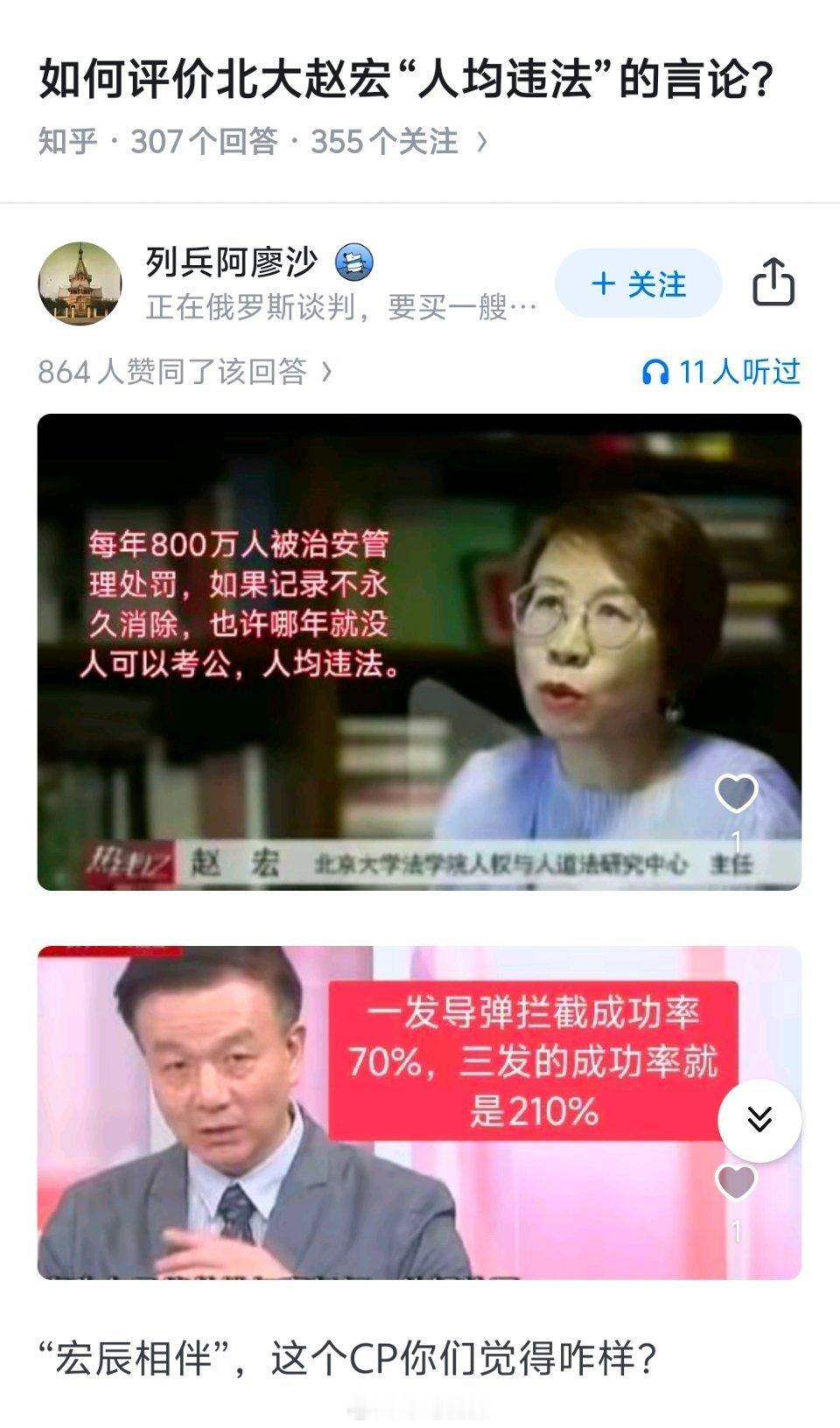Open the author's avatar of 列兵阿廖沙

[85, 282]
